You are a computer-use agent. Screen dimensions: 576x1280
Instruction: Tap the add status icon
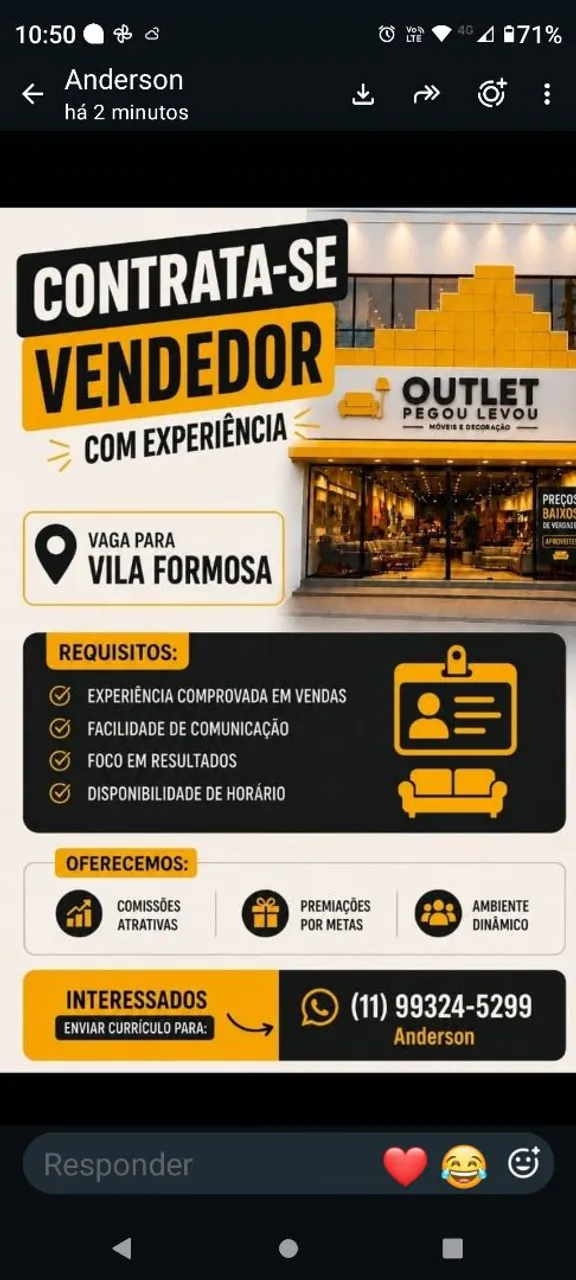click(x=492, y=93)
